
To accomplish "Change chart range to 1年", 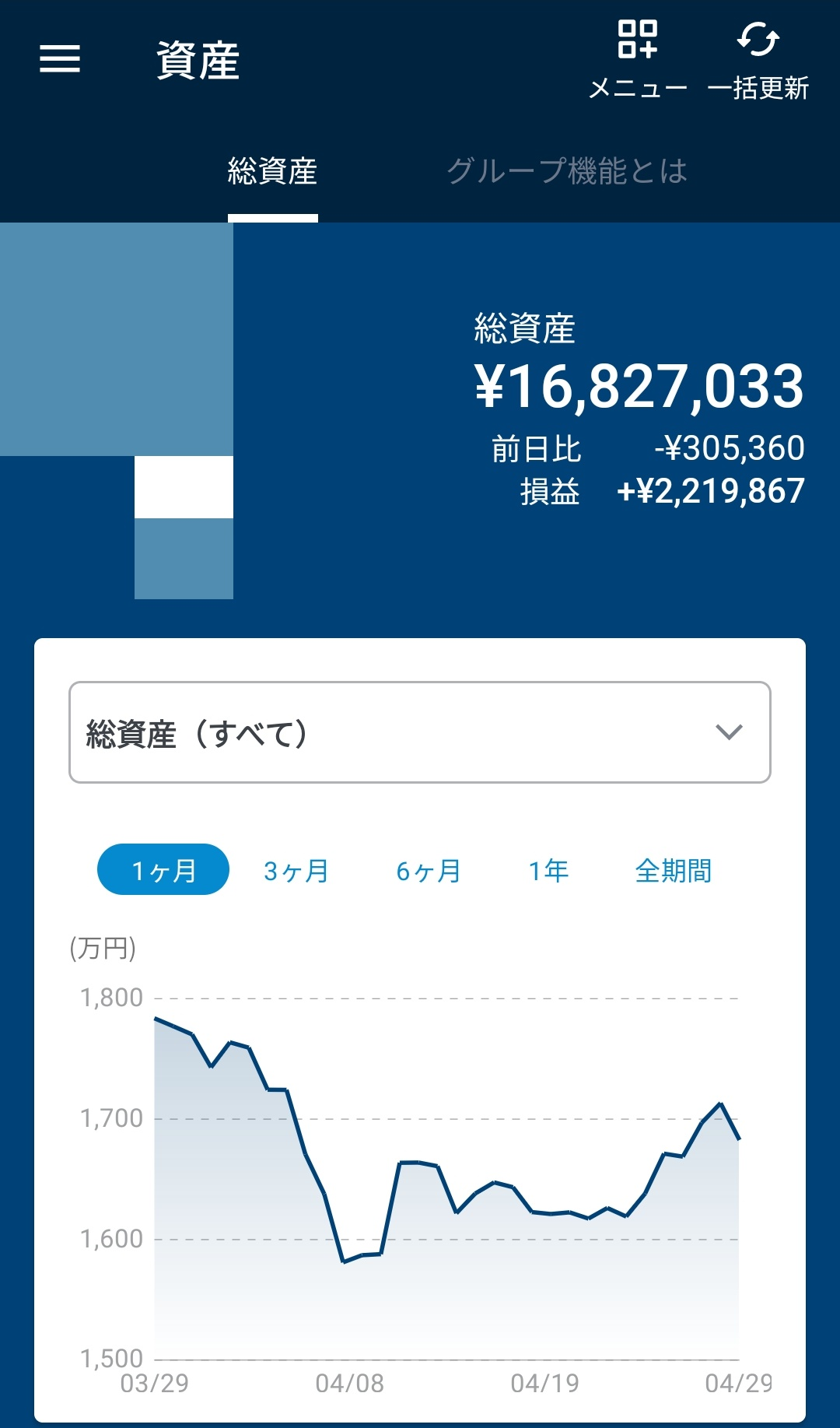I will (x=548, y=871).
